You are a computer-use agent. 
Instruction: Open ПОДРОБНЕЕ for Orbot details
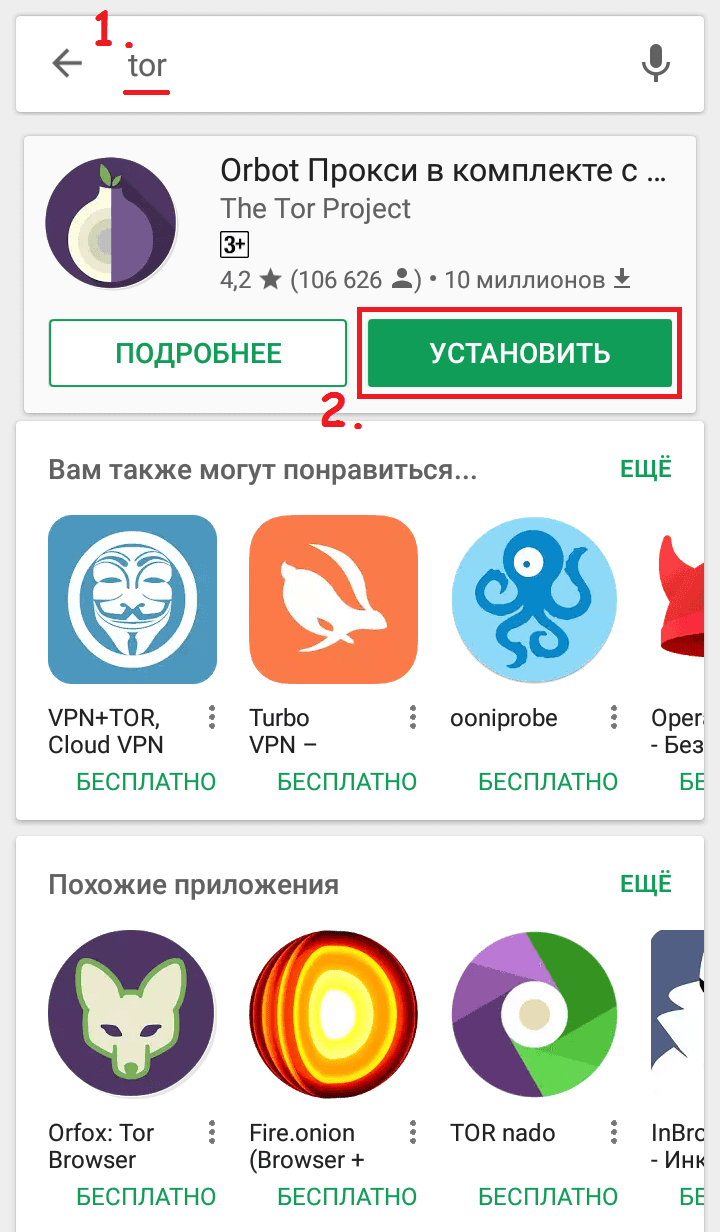tap(198, 352)
